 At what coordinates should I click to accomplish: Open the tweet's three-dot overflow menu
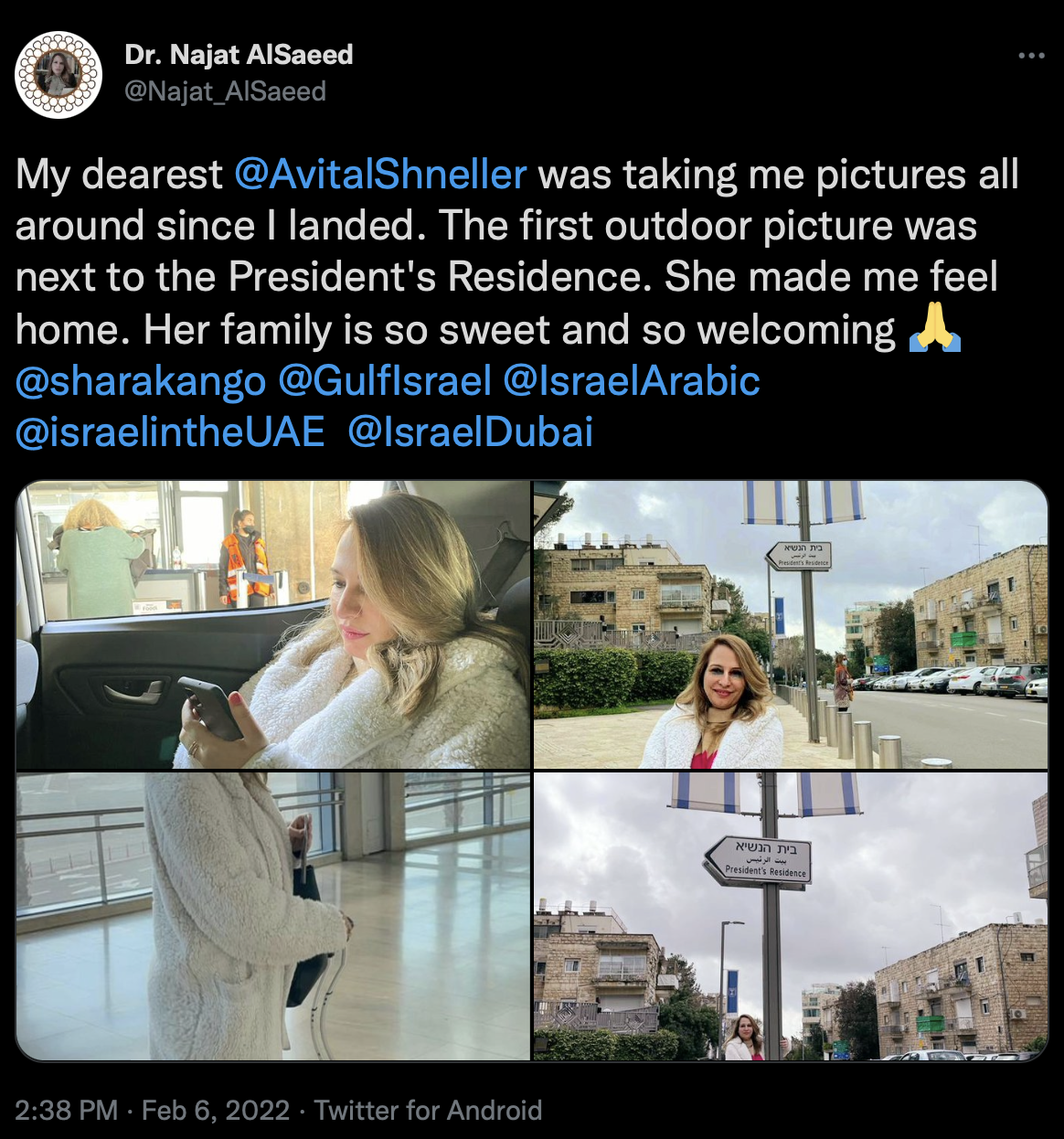click(1031, 57)
